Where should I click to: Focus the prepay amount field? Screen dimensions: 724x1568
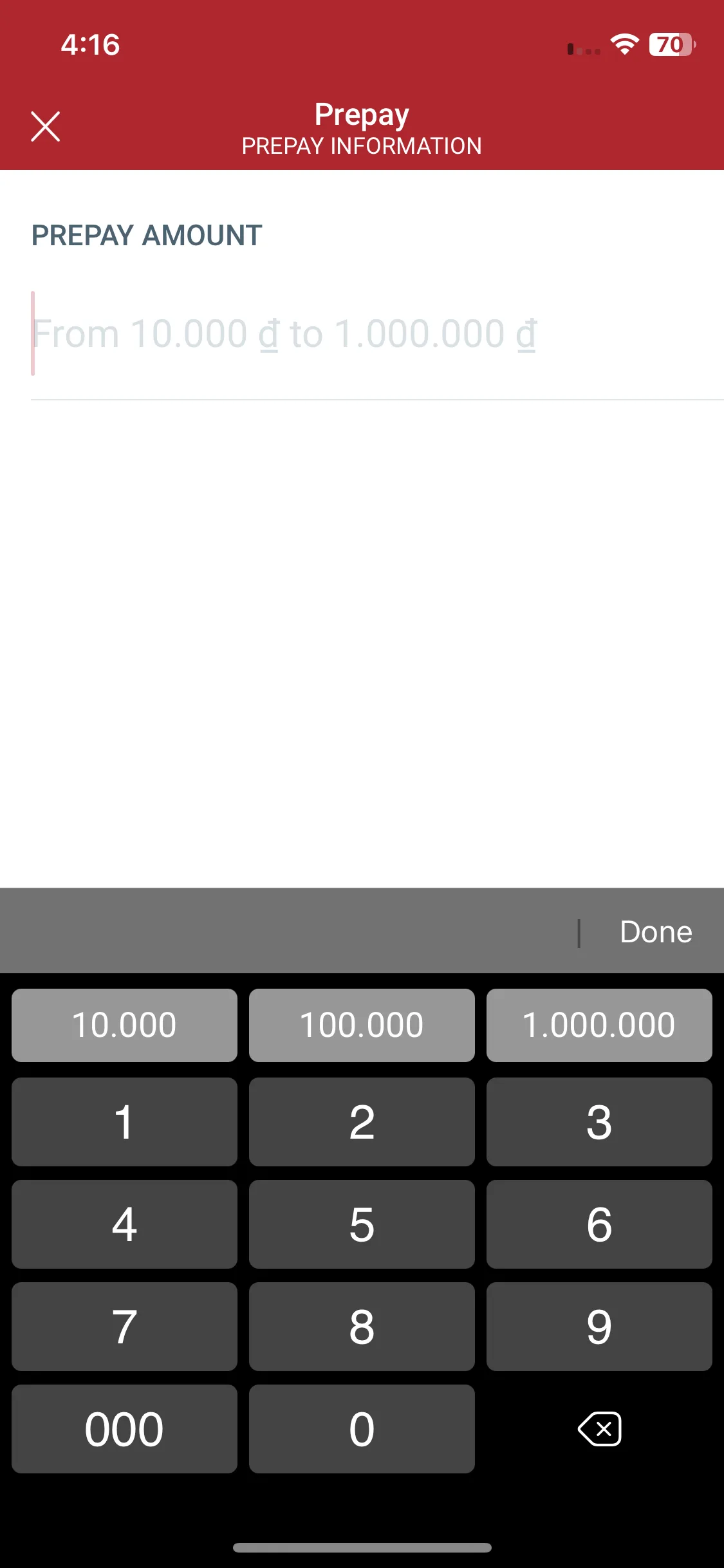point(377,334)
